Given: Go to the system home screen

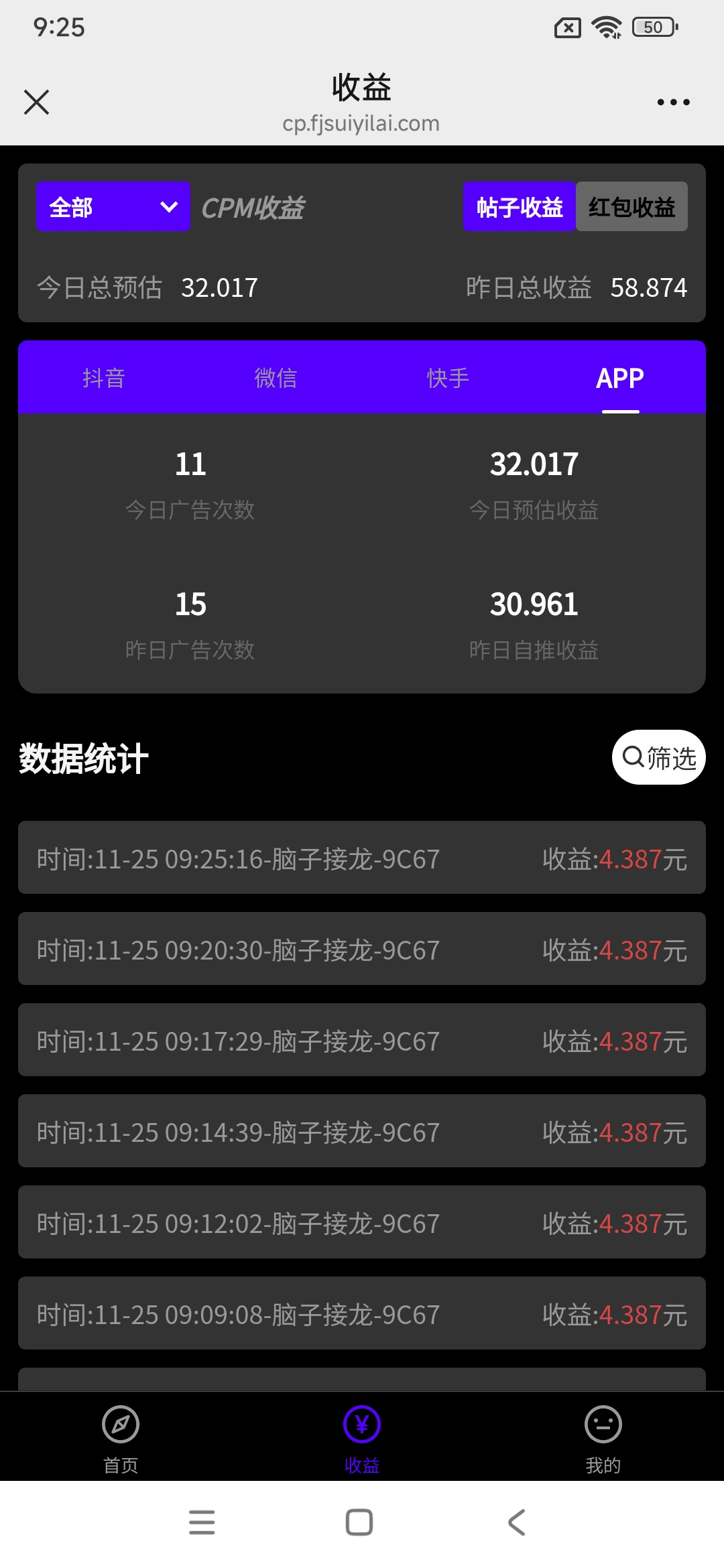Looking at the screenshot, I should pos(359,1522).
